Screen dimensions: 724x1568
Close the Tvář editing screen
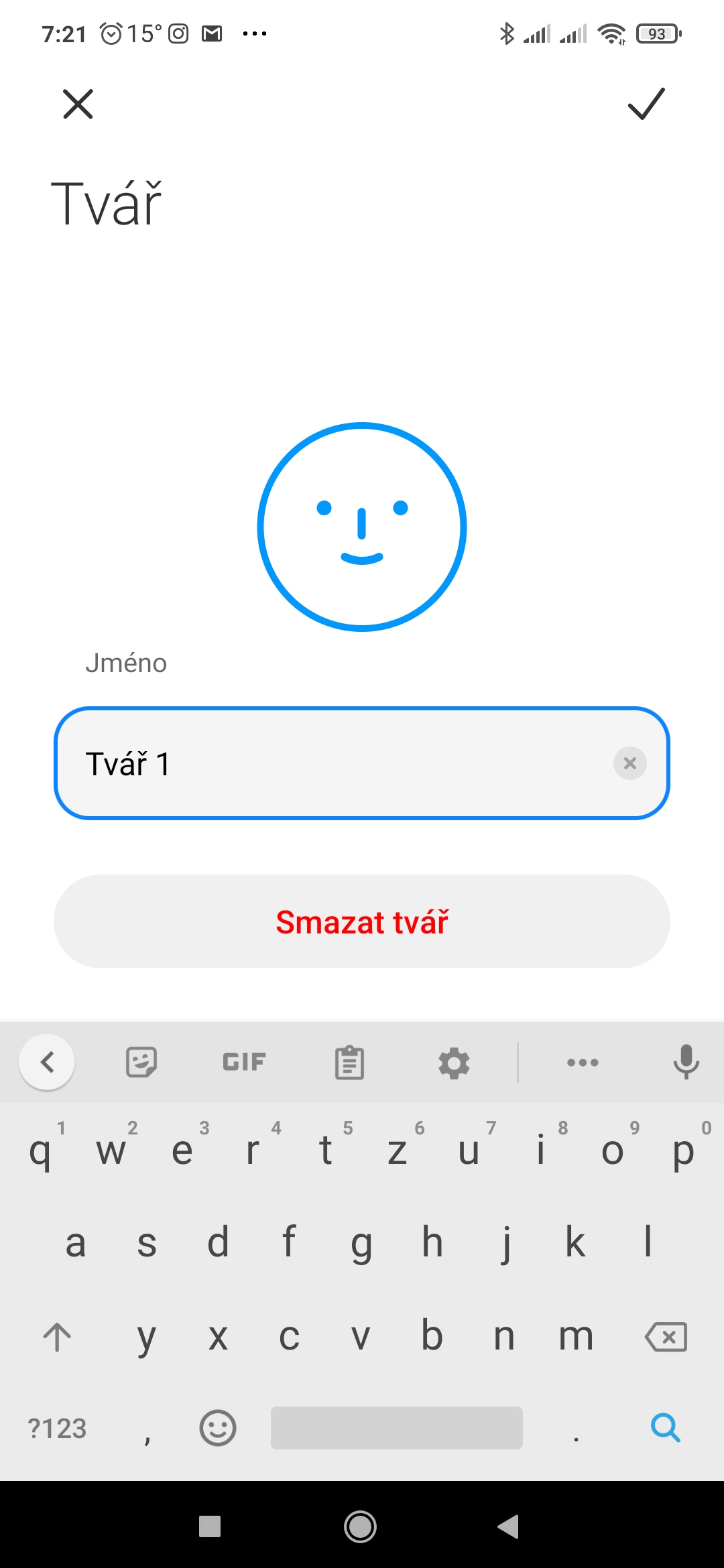click(x=78, y=105)
